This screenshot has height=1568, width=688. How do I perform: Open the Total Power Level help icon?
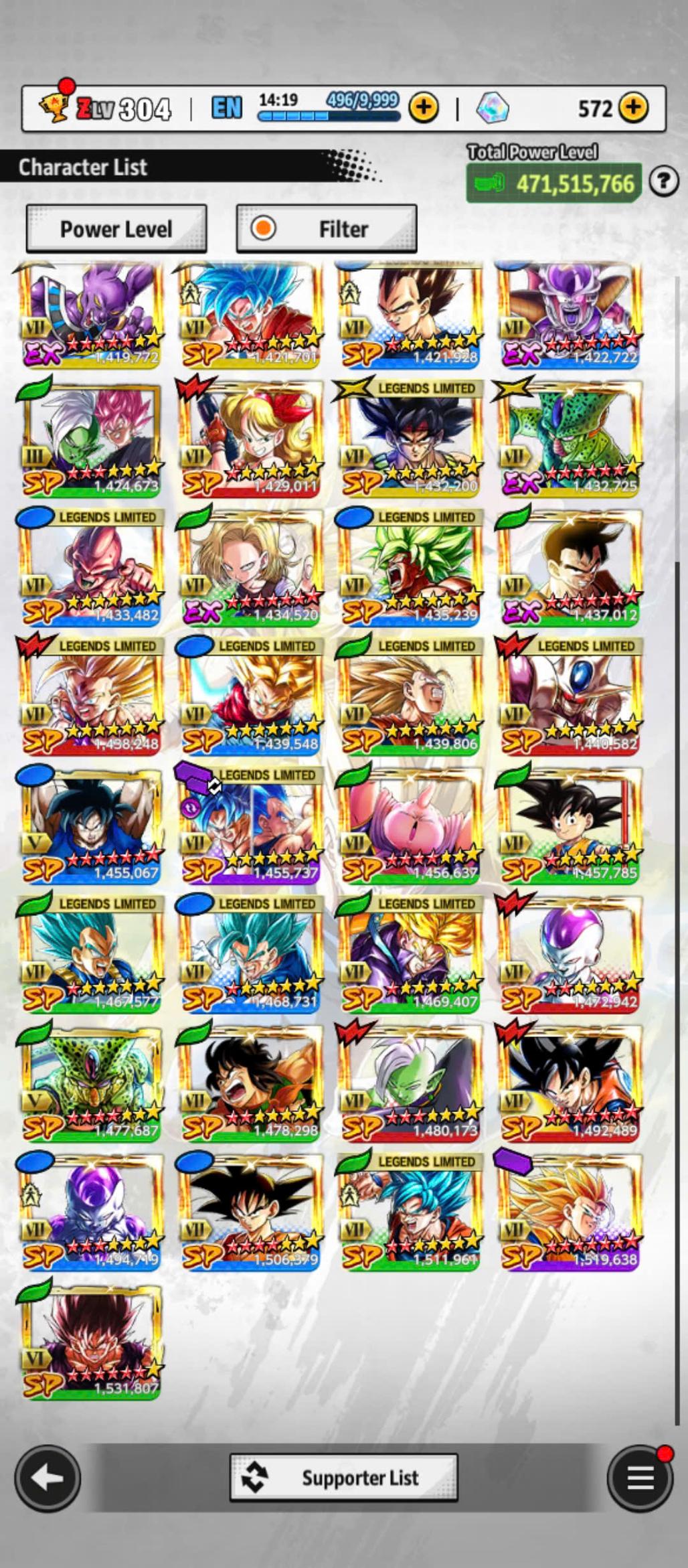pos(663,181)
